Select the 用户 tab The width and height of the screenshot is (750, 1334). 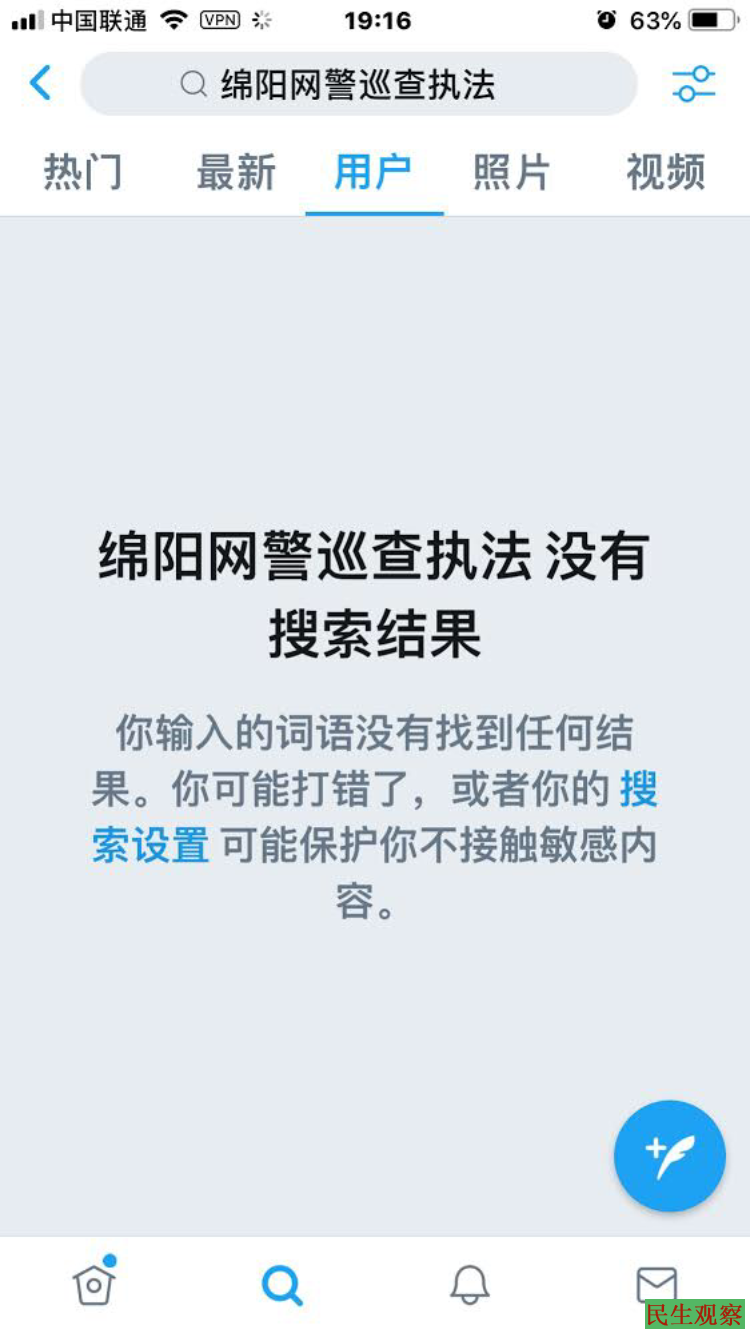pyautogui.click(x=373, y=173)
